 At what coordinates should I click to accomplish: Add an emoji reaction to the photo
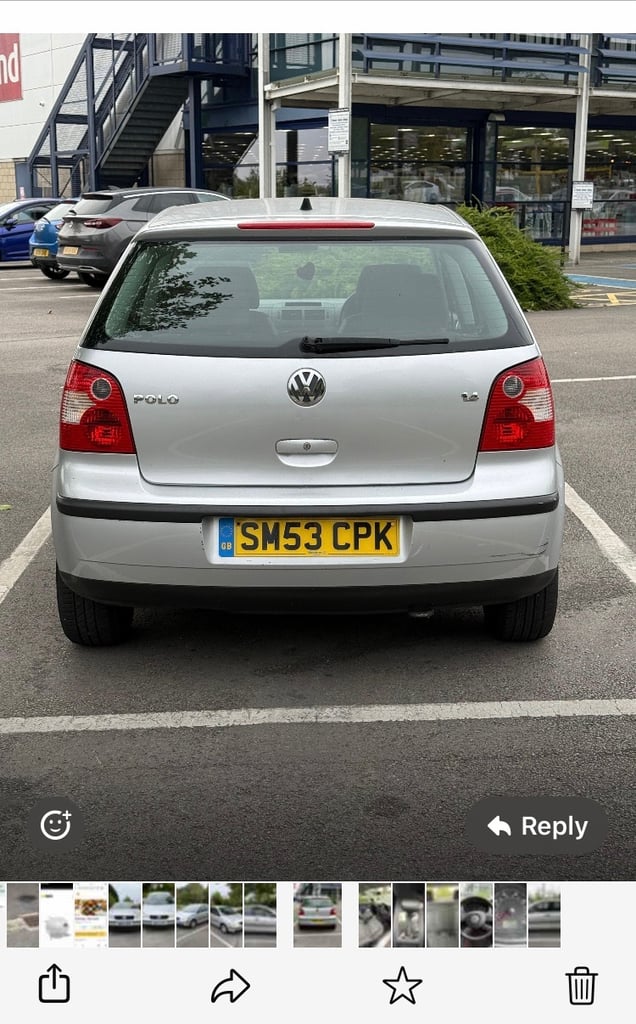(56, 825)
